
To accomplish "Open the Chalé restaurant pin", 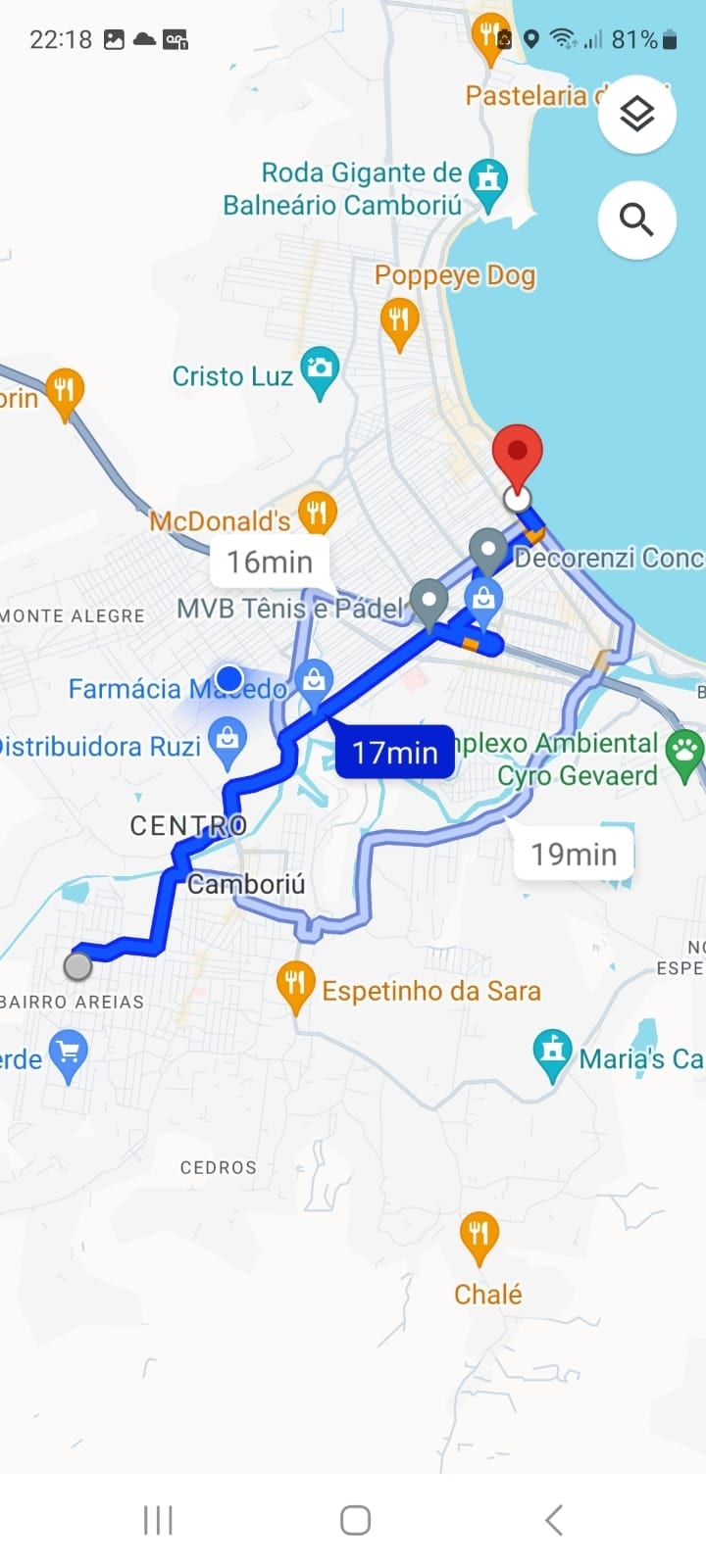I will pos(479,1234).
